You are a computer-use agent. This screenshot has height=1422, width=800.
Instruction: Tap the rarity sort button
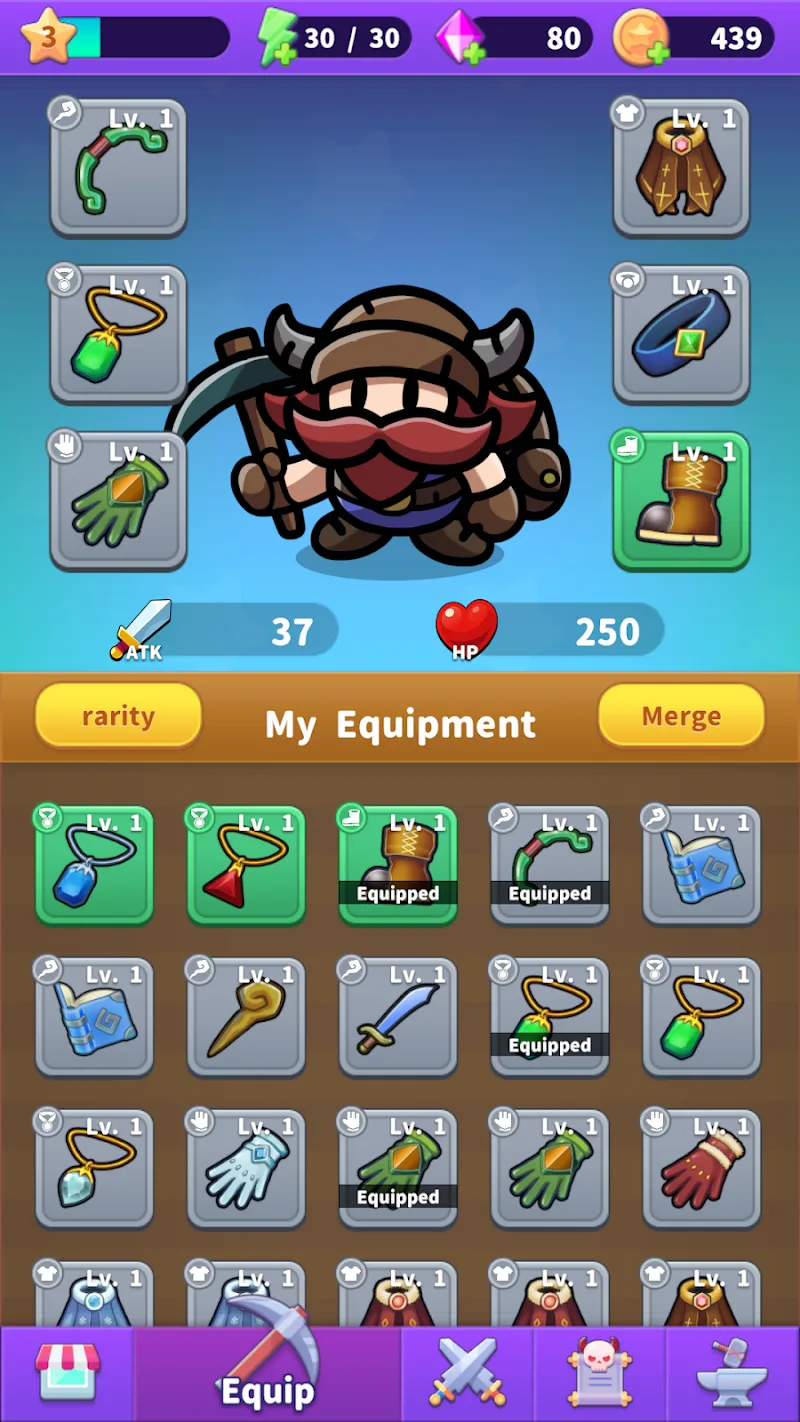coord(118,716)
